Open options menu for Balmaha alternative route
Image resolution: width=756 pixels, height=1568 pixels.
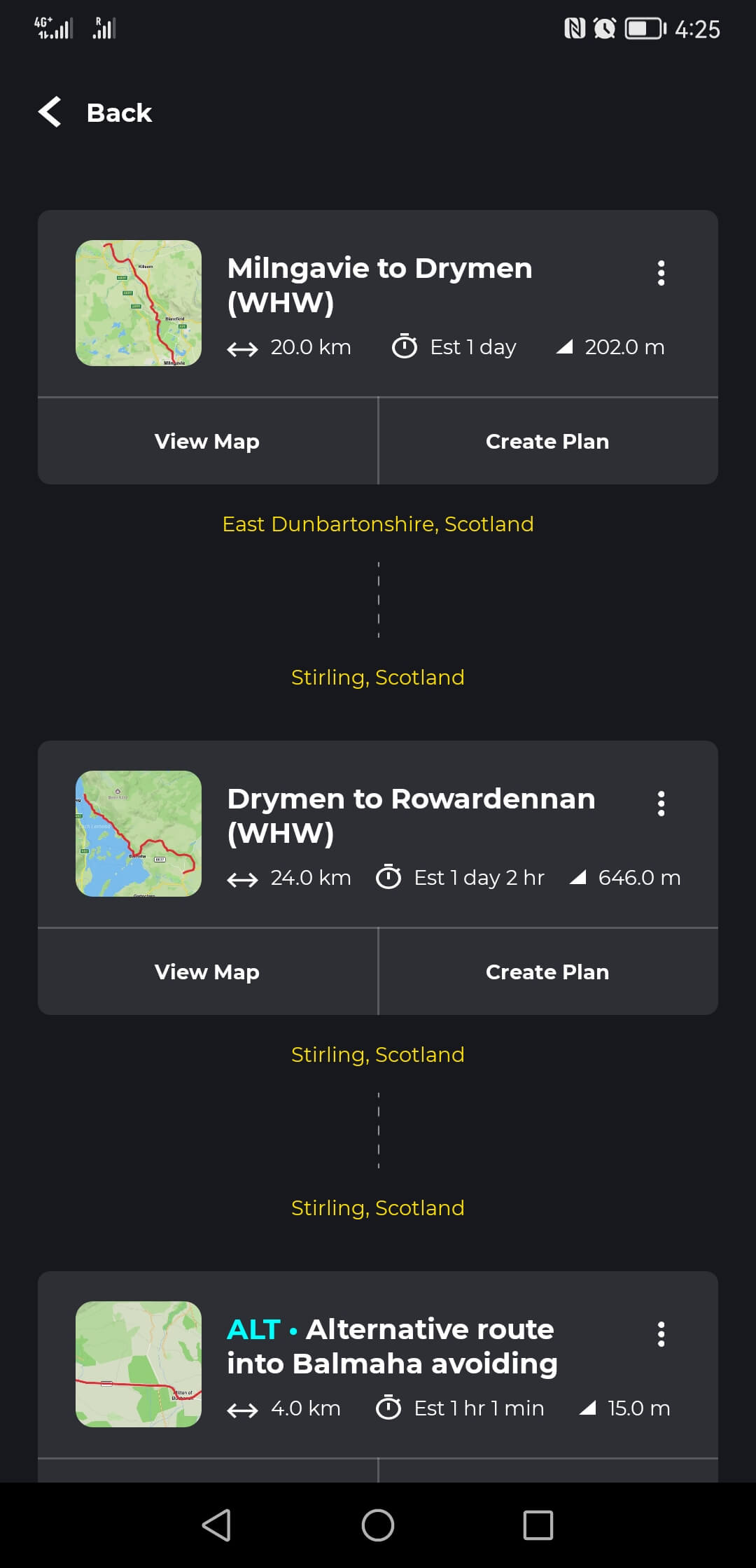pos(661,1334)
